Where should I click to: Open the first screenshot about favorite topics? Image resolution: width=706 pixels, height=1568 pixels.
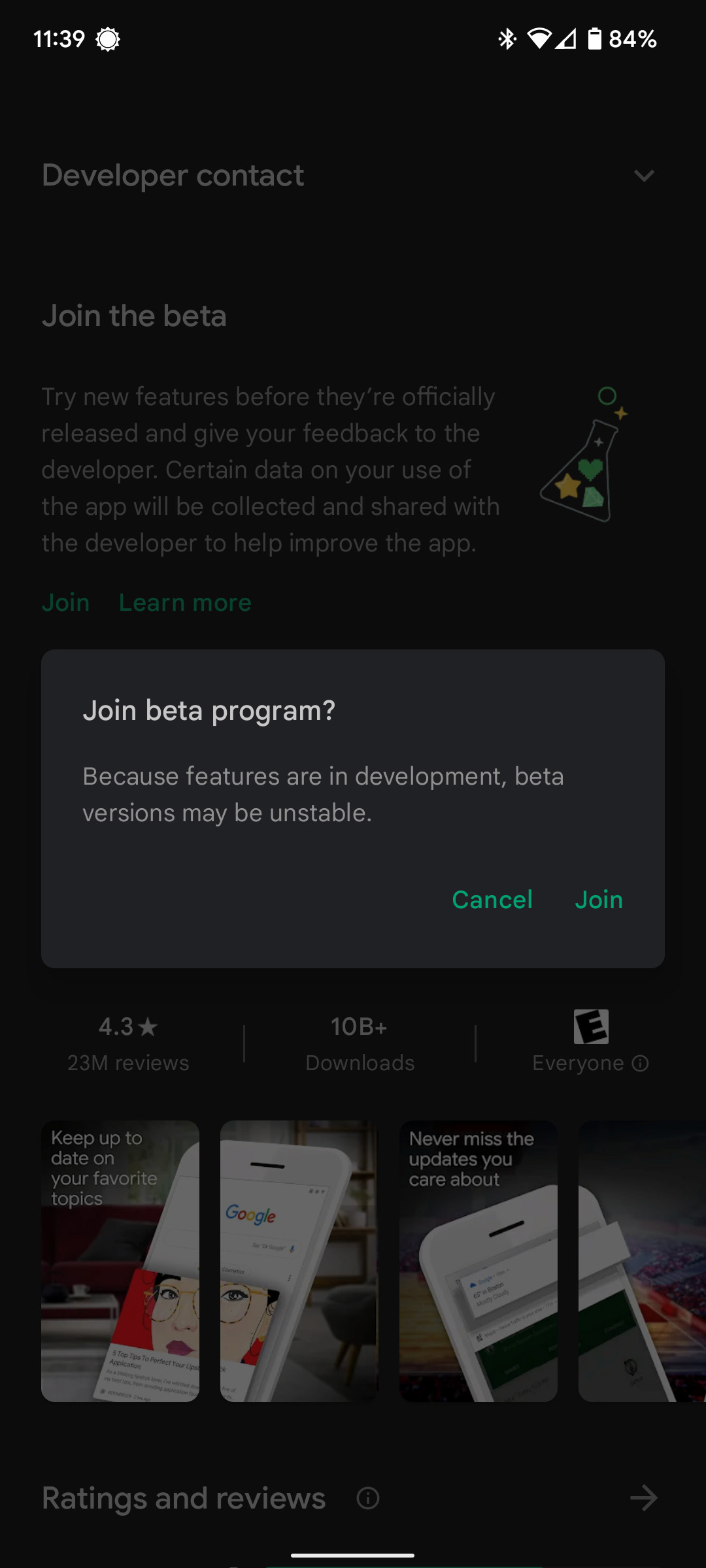point(120,1261)
